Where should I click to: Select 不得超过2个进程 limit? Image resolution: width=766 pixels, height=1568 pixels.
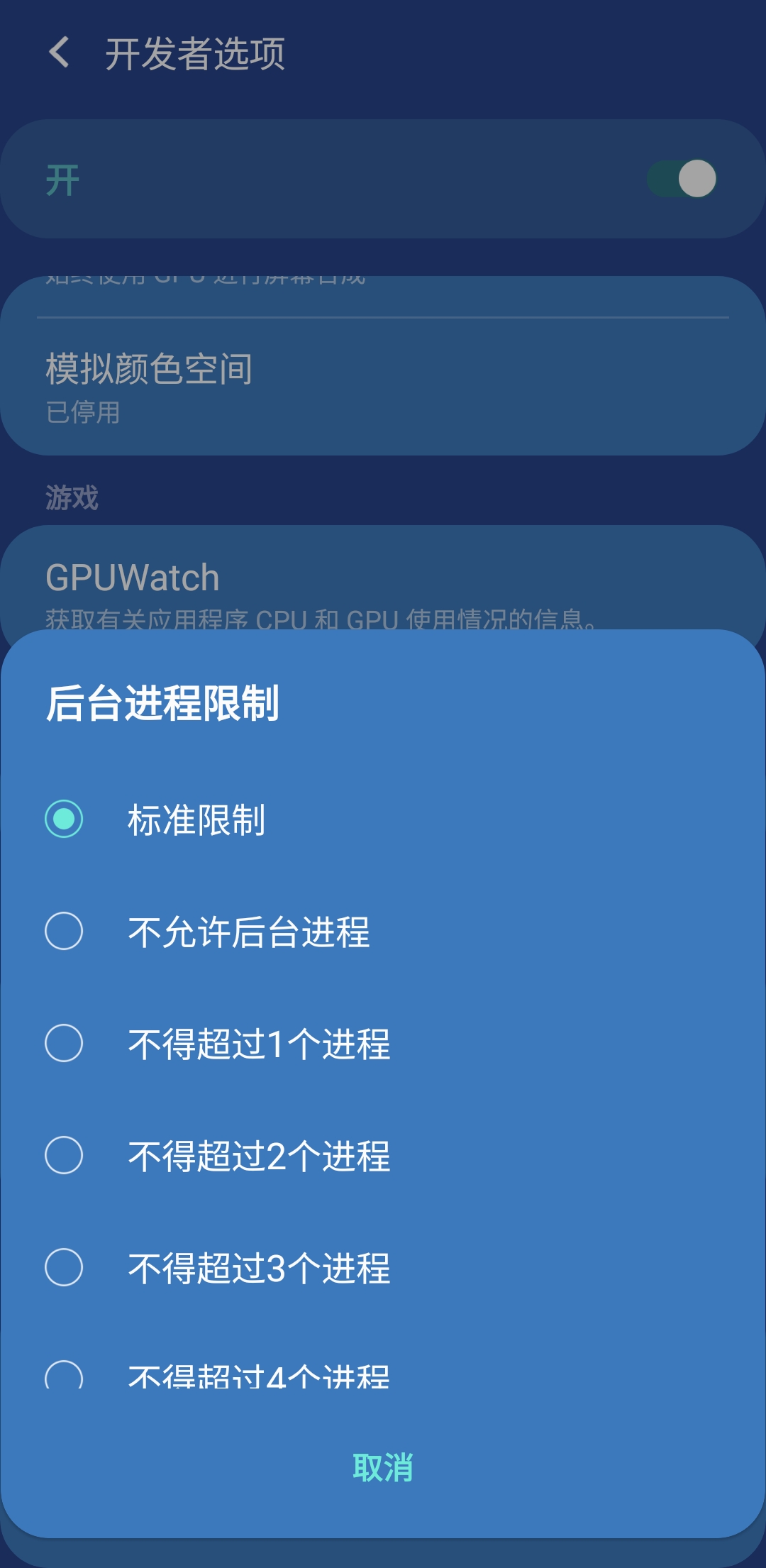click(260, 1156)
